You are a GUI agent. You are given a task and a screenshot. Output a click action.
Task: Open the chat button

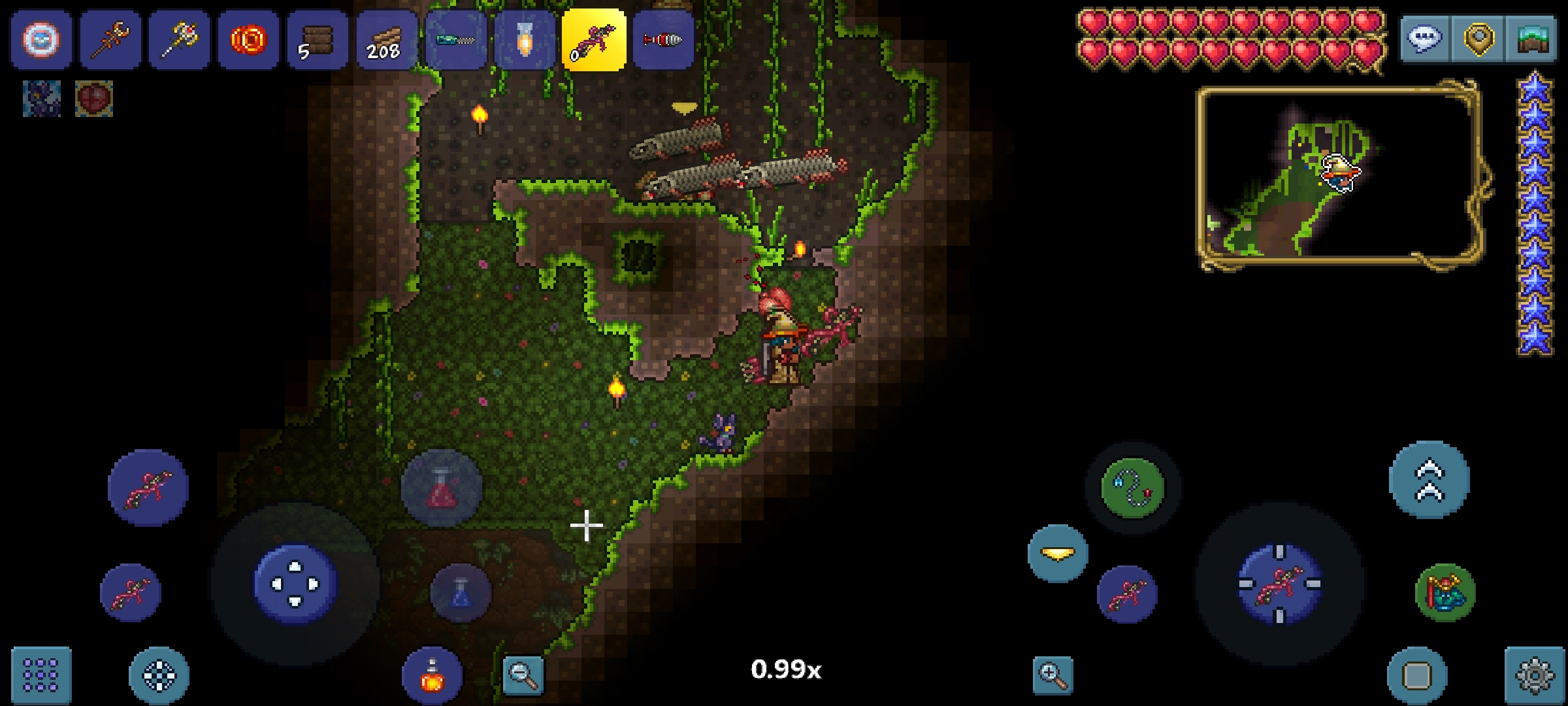[x=1424, y=39]
